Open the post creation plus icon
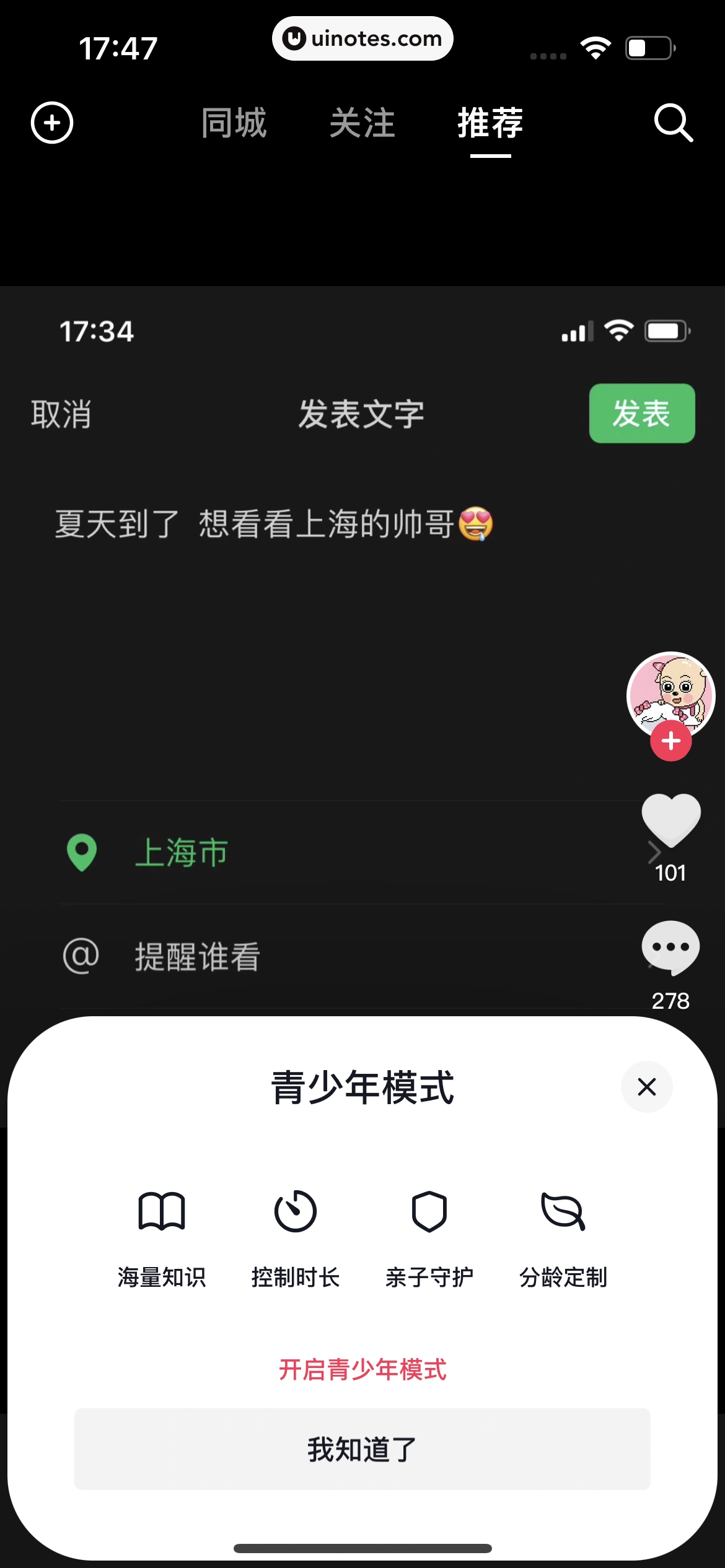The image size is (725, 1568). [51, 123]
